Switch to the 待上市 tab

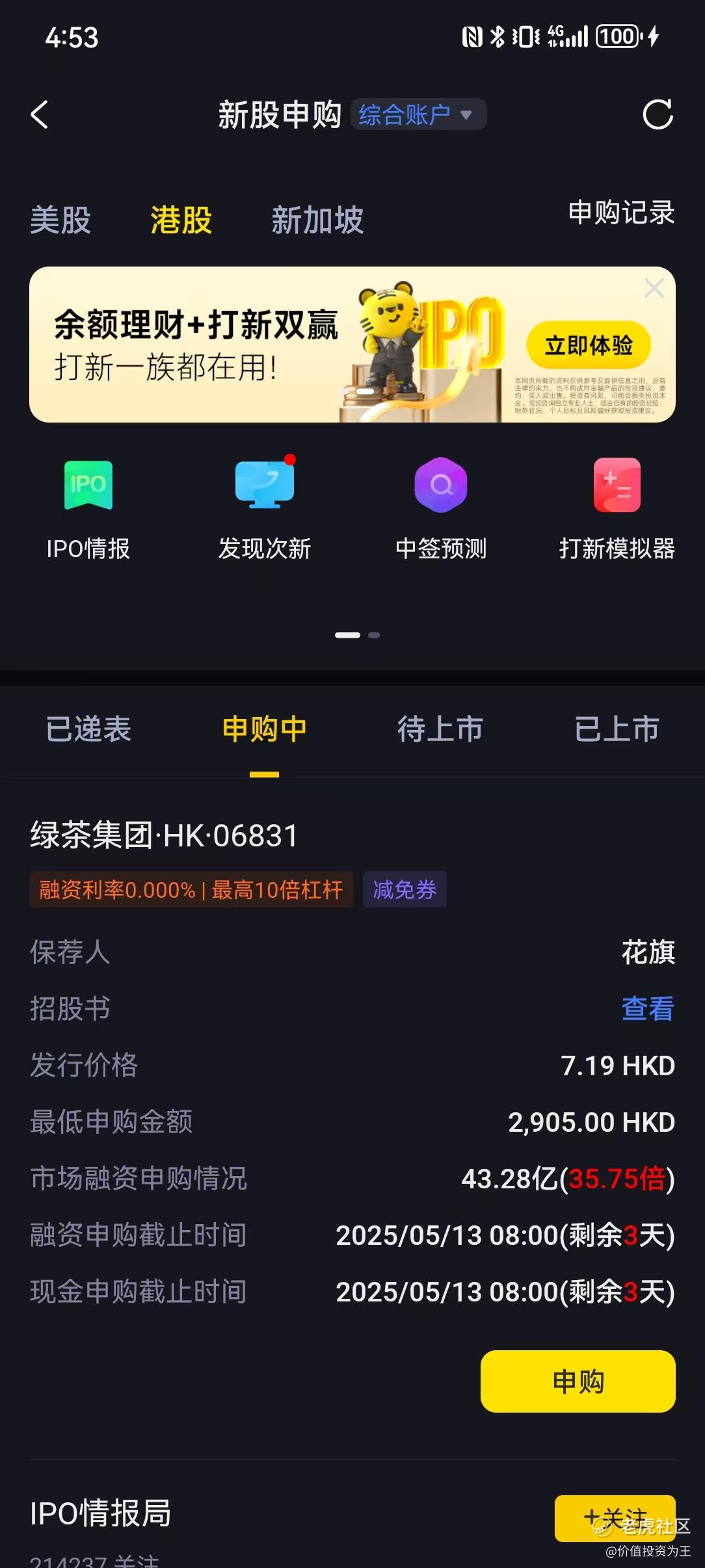(x=440, y=729)
